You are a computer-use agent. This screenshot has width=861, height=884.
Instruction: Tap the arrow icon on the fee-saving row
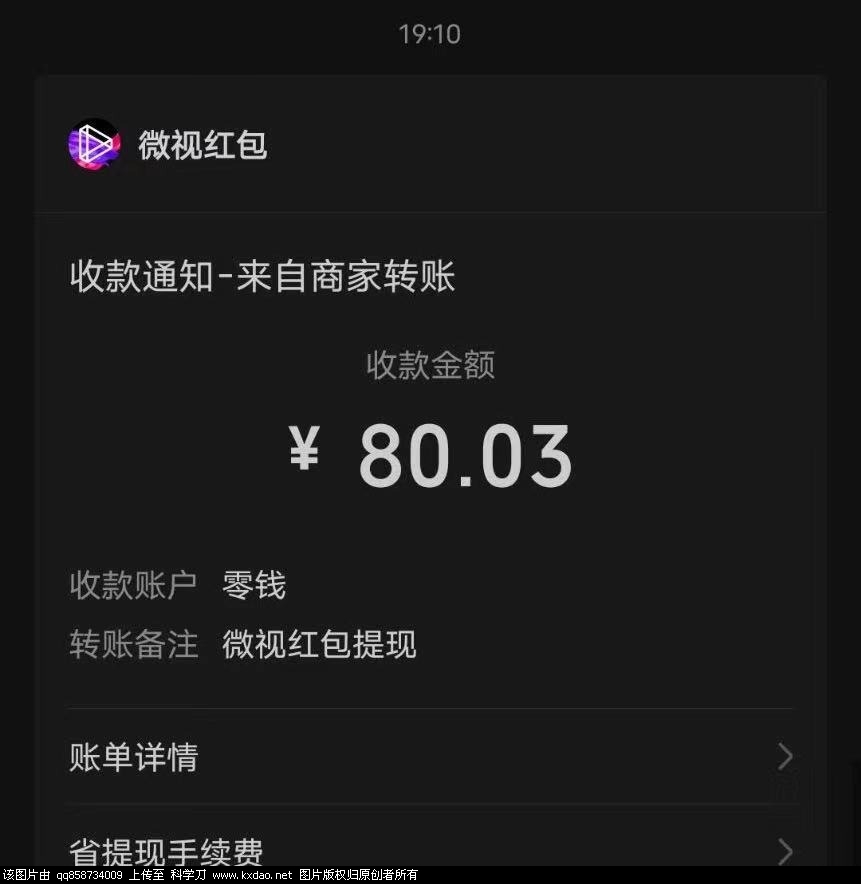pyautogui.click(x=786, y=853)
